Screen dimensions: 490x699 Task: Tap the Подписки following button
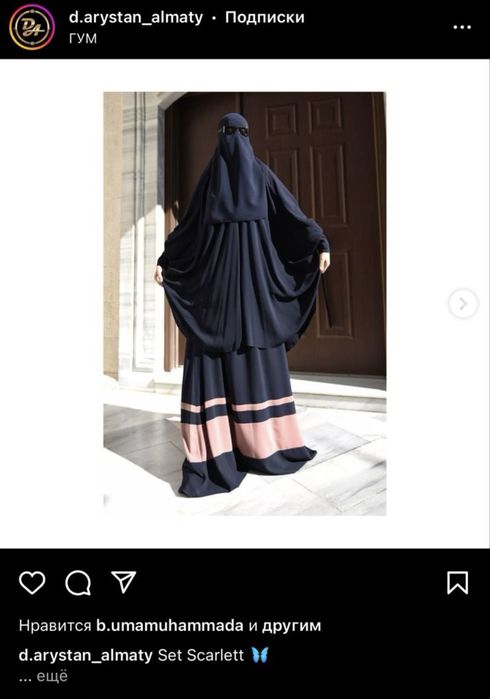[x=264, y=17]
